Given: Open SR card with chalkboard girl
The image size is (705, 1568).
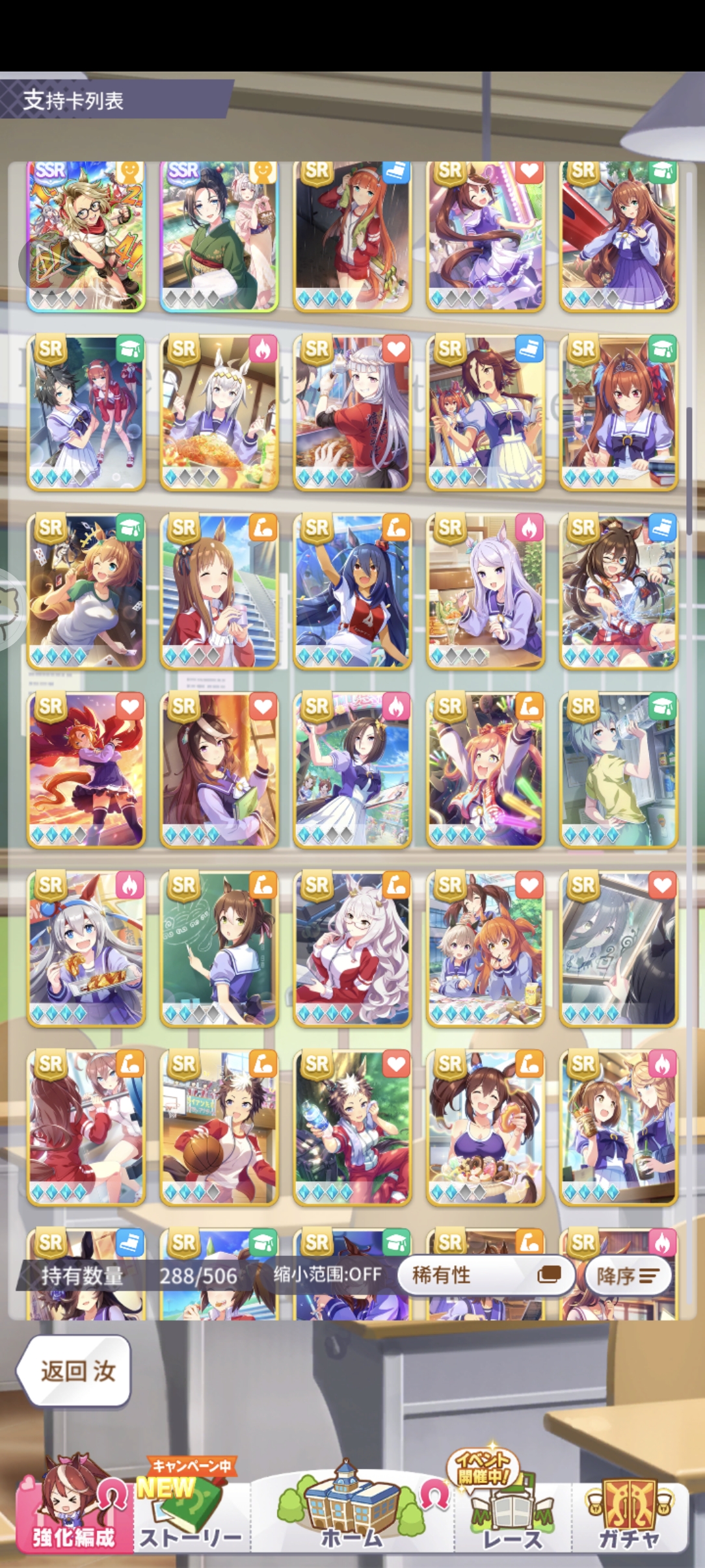Looking at the screenshot, I should point(219,949).
